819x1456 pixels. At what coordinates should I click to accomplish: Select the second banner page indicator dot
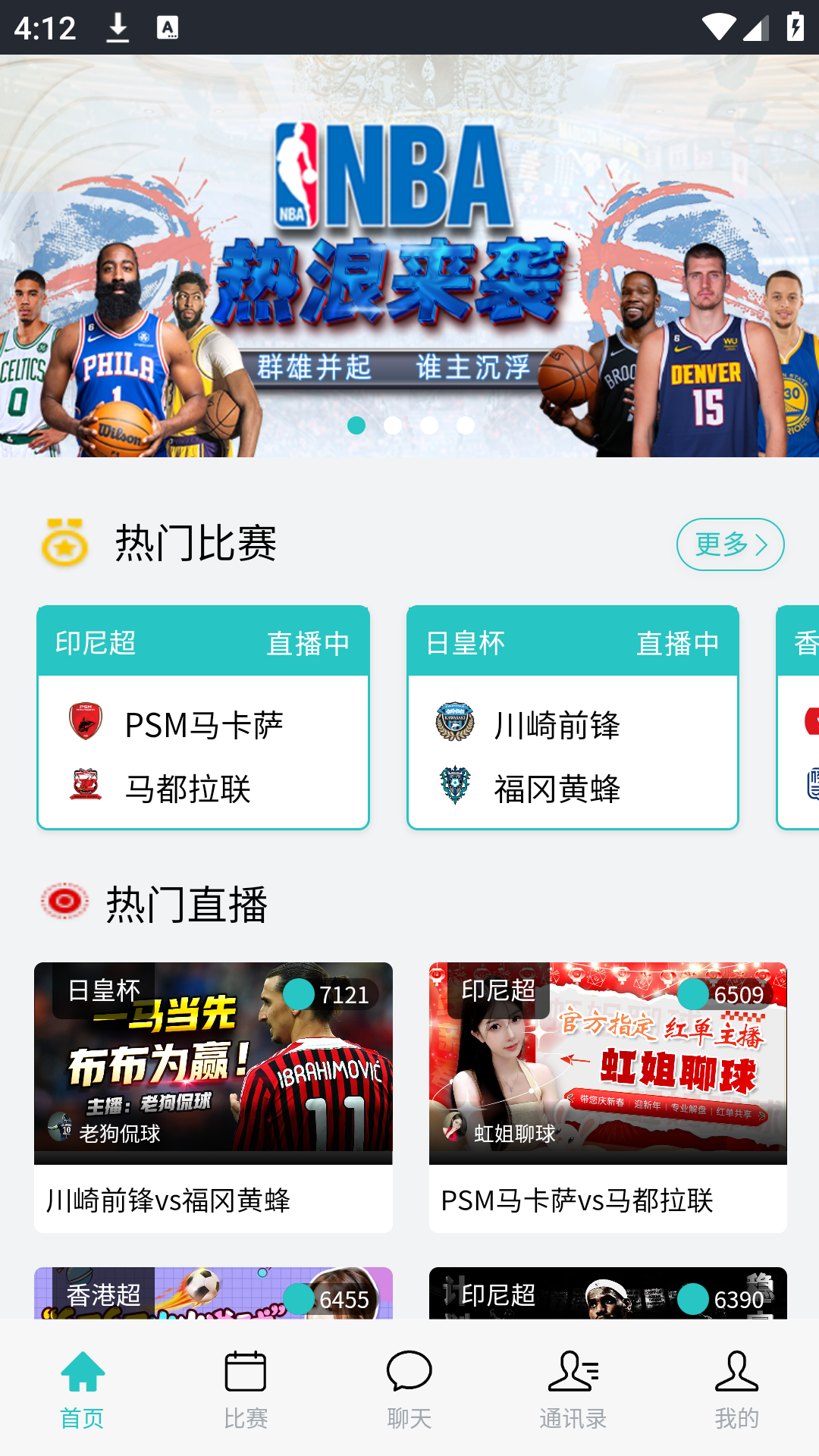tap(393, 425)
